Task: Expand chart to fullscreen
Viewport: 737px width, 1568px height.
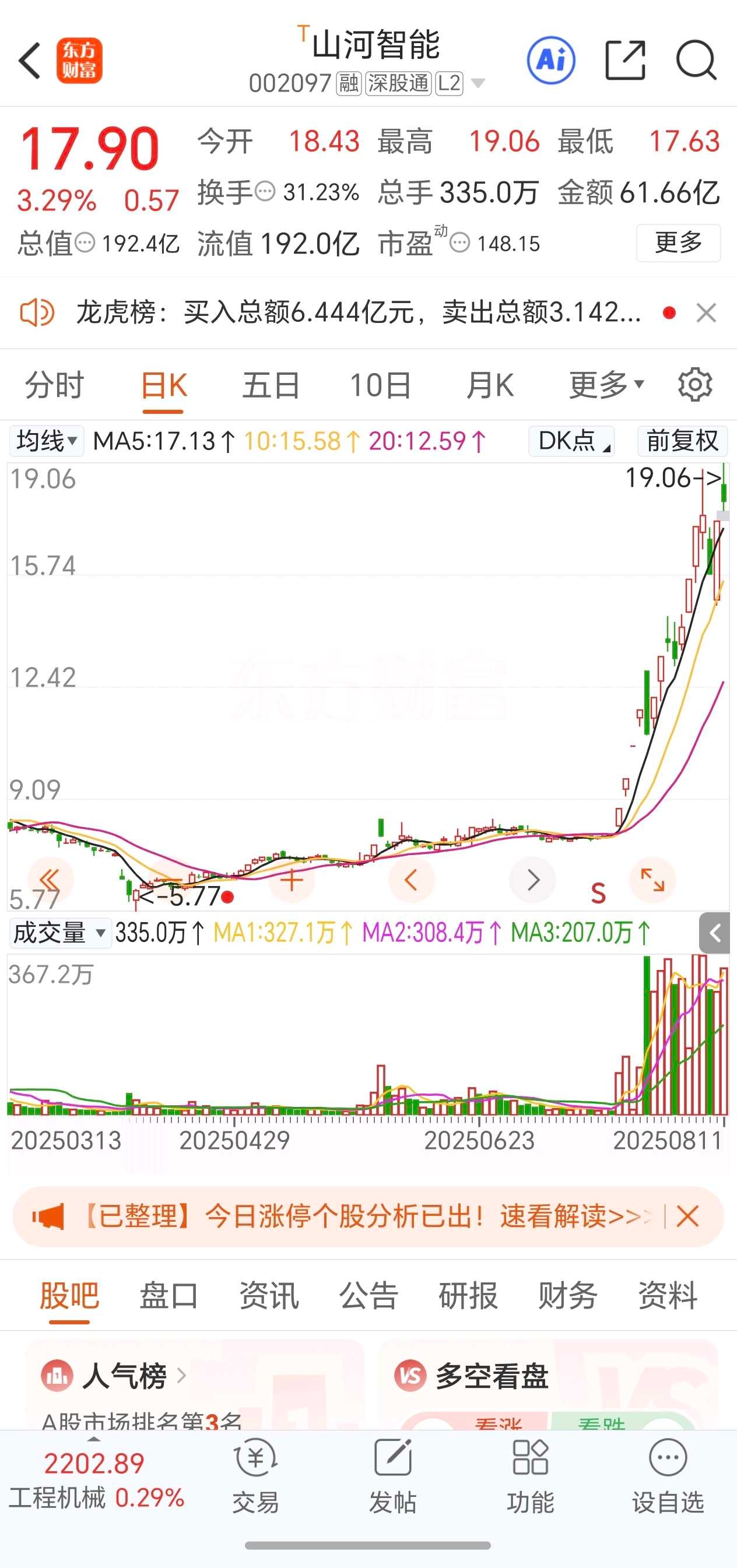Action: (x=652, y=880)
